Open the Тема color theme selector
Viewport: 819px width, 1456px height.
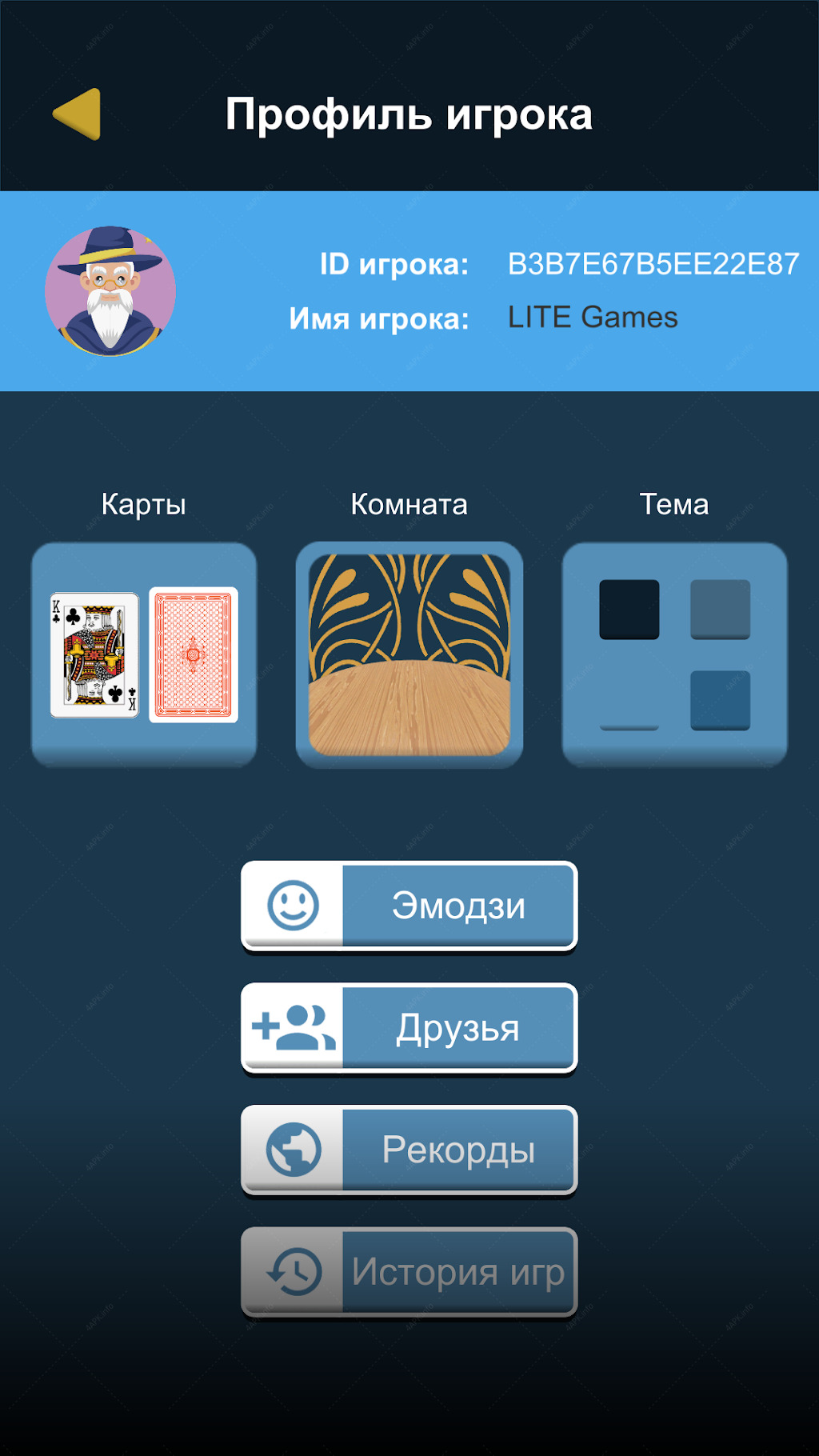click(674, 654)
